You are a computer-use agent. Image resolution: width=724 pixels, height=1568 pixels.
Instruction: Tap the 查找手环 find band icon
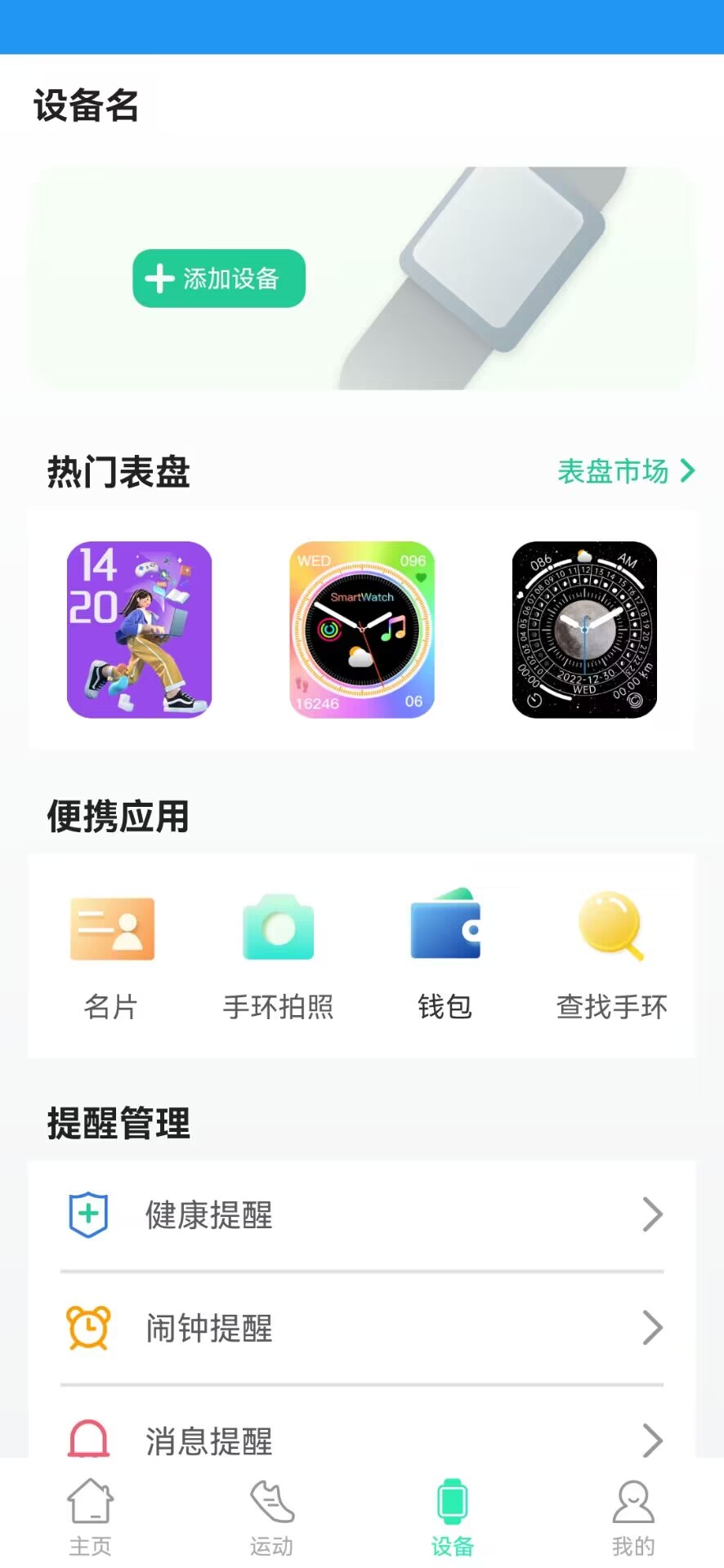(x=612, y=929)
